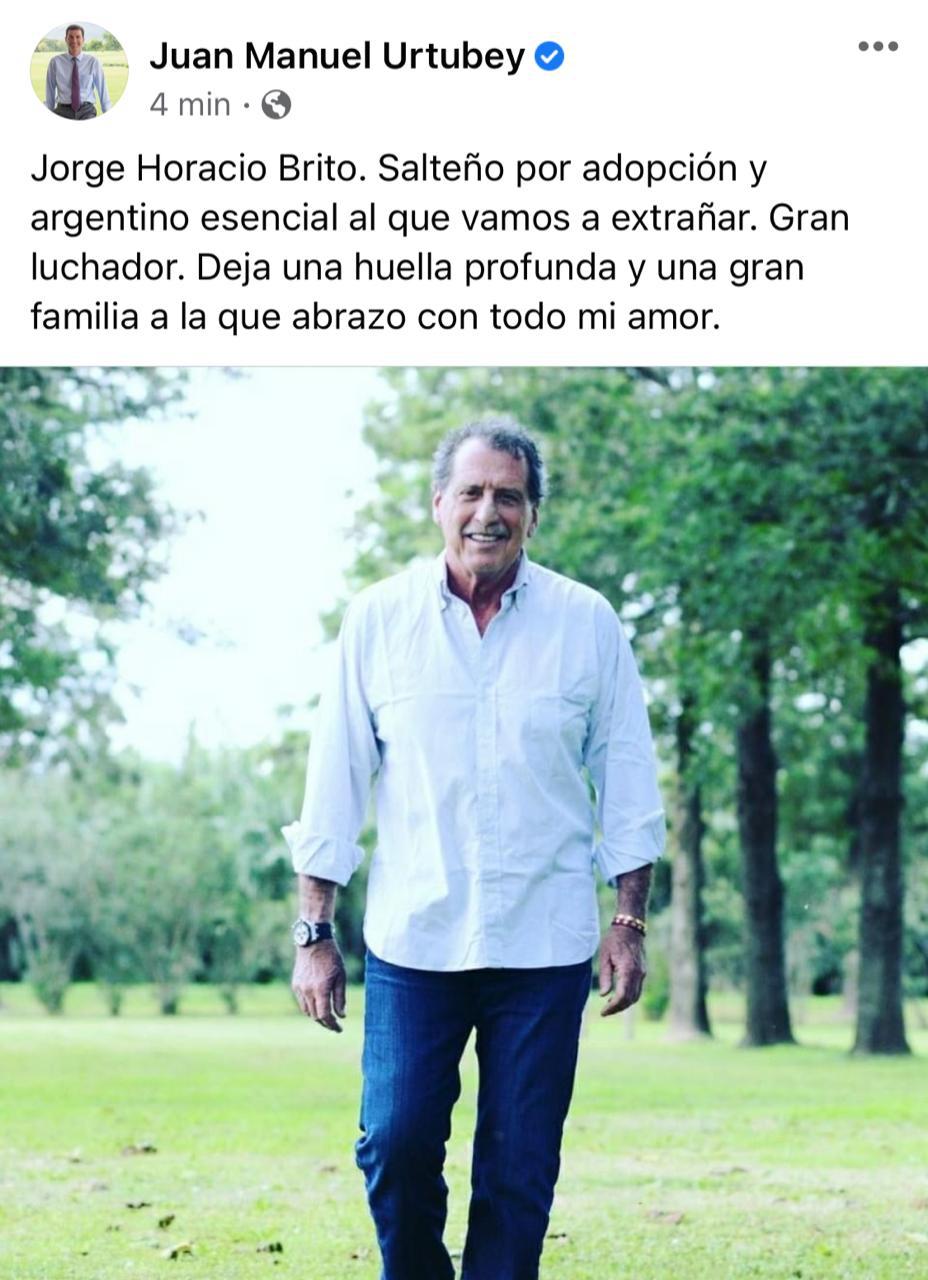Open Juan Manuel Urtubey's profile picture
928x1280 pixels.
click(79, 71)
